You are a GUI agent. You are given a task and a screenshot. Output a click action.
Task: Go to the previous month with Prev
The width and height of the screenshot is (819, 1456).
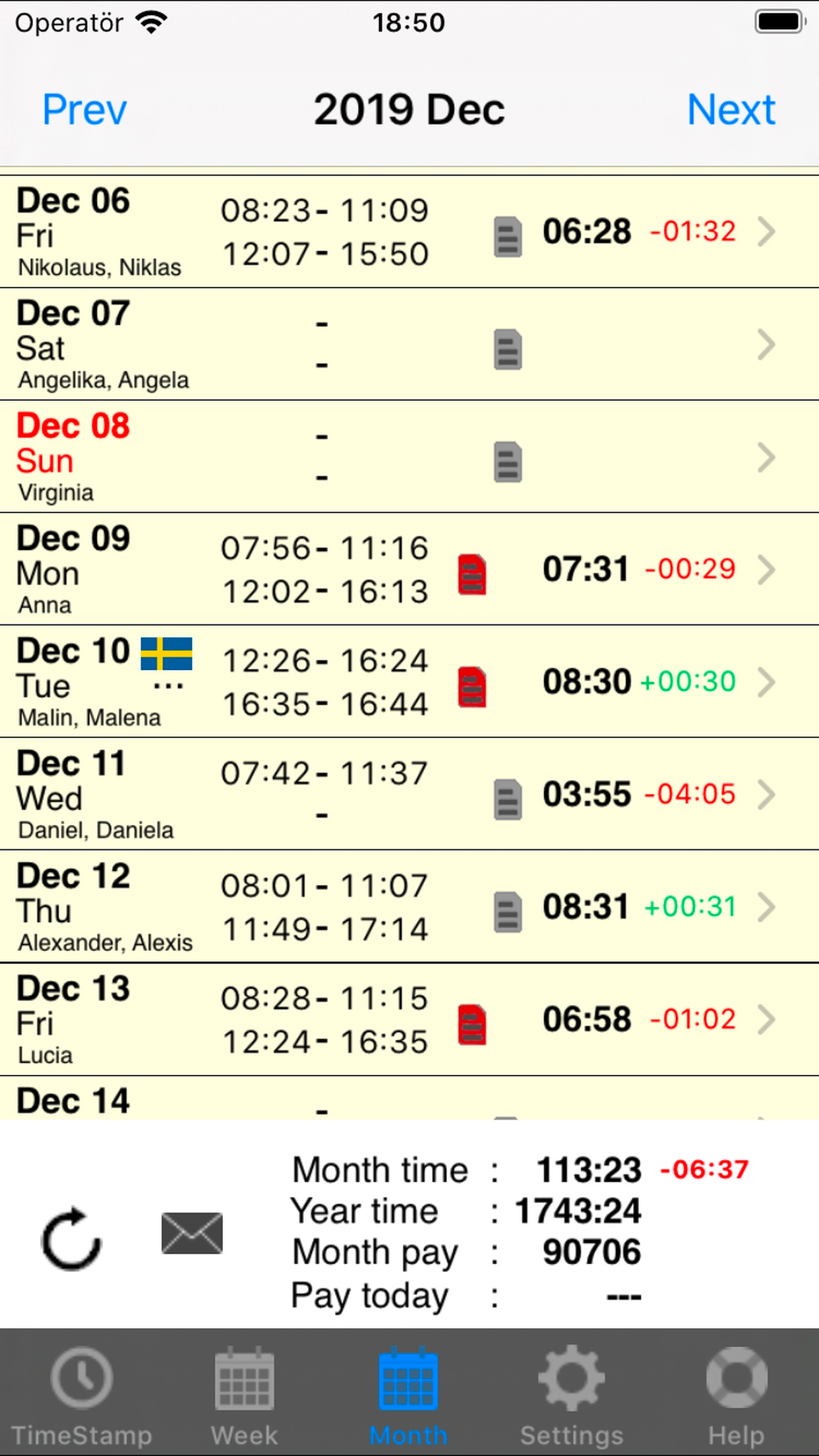(84, 109)
